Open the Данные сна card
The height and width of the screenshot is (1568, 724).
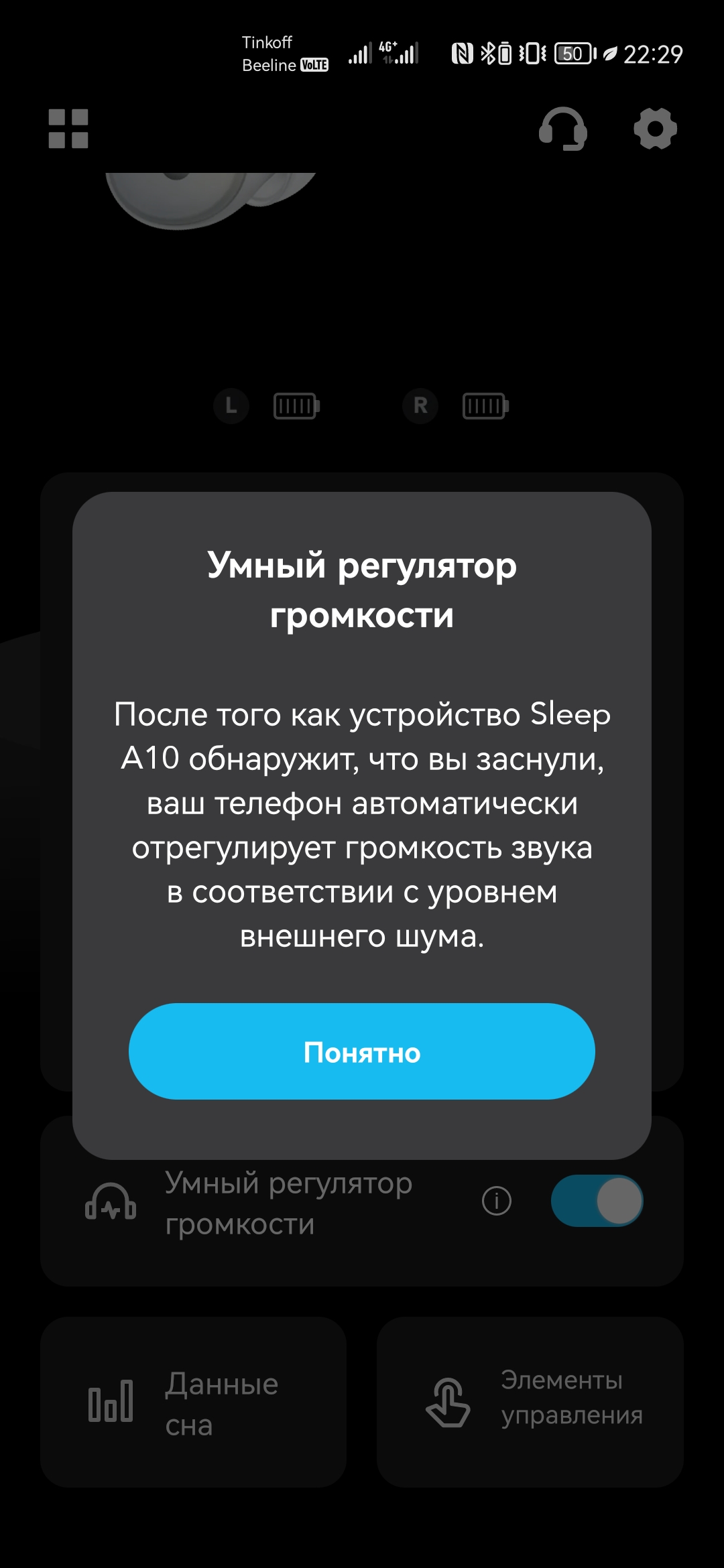(193, 1402)
